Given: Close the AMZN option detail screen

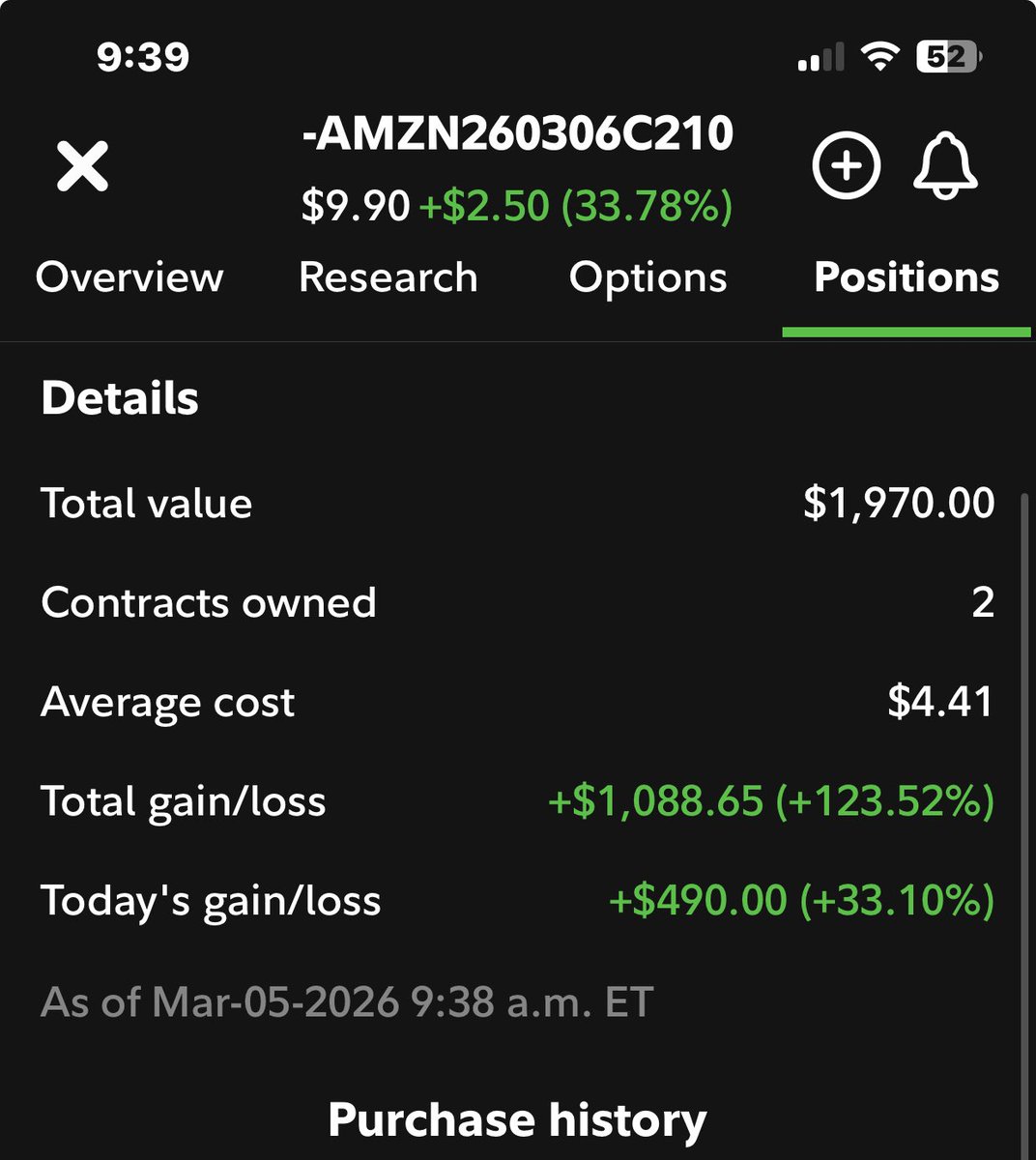Looking at the screenshot, I should pyautogui.click(x=82, y=166).
